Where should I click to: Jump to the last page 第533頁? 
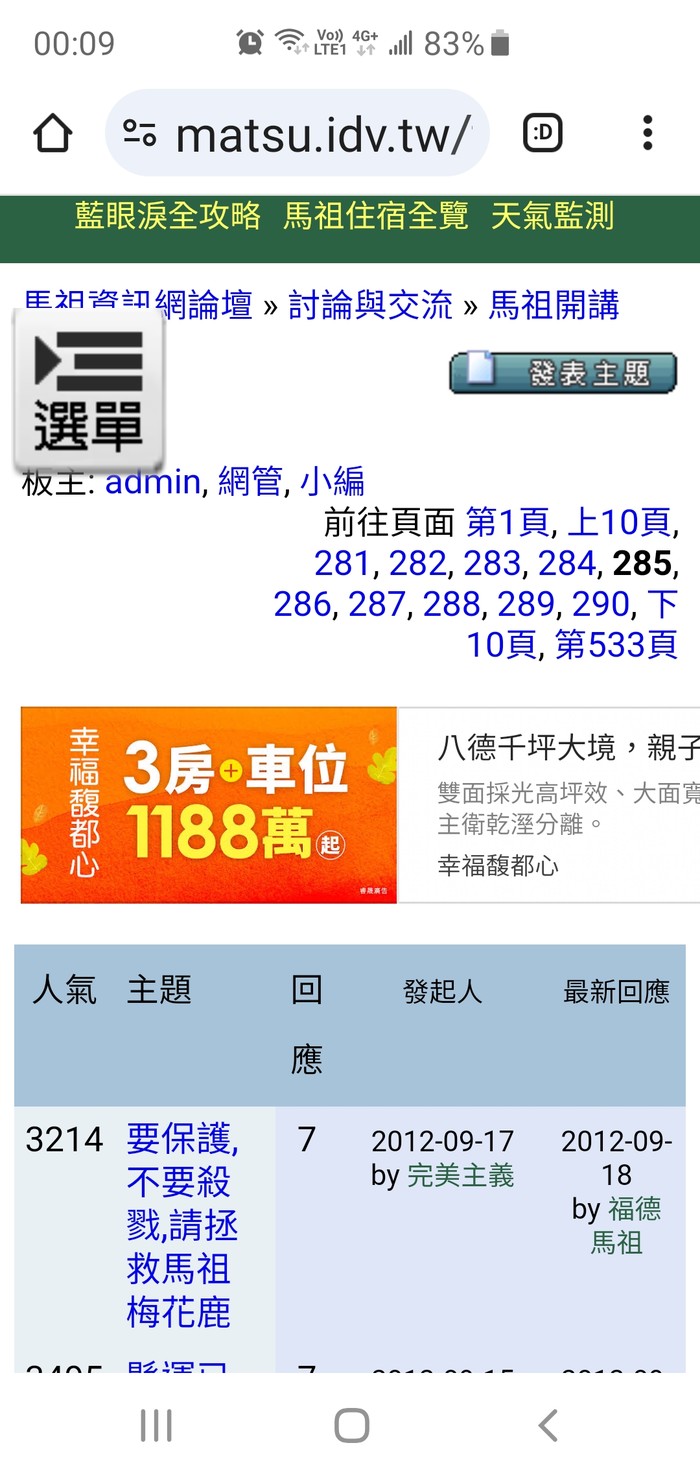(x=616, y=645)
